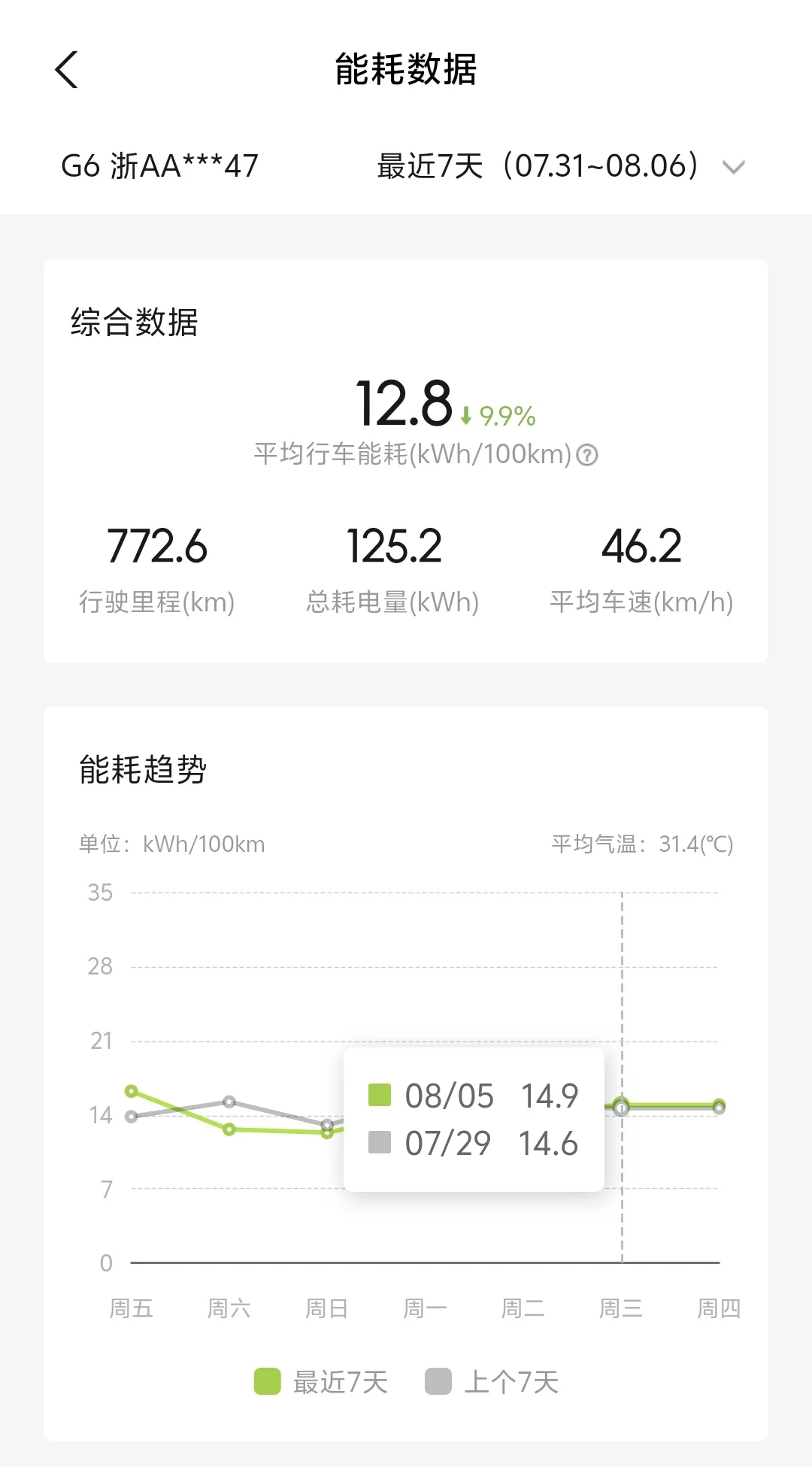Tap the help icon beside 平均行车能耗
The height and width of the screenshot is (1467, 812).
pos(587,455)
